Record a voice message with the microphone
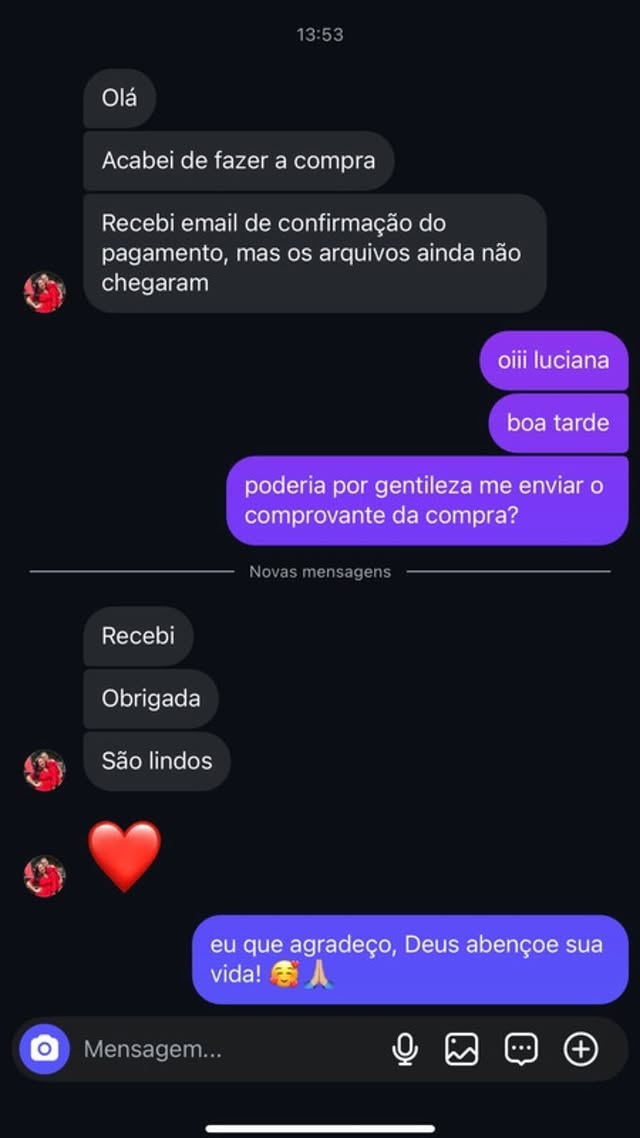 point(404,1049)
